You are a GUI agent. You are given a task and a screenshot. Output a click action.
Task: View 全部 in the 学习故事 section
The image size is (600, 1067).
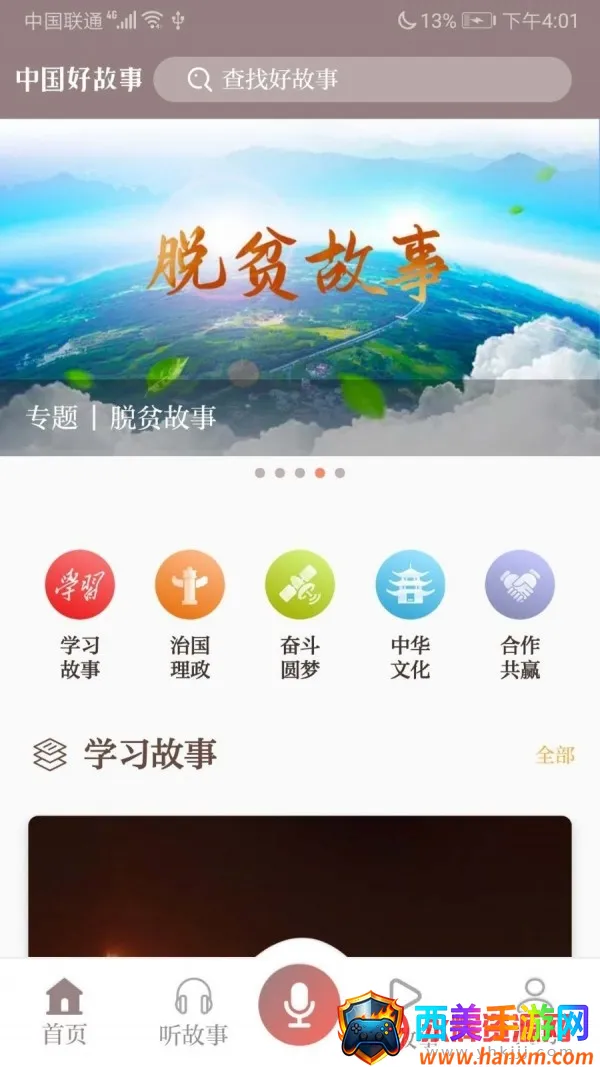pyautogui.click(x=555, y=755)
